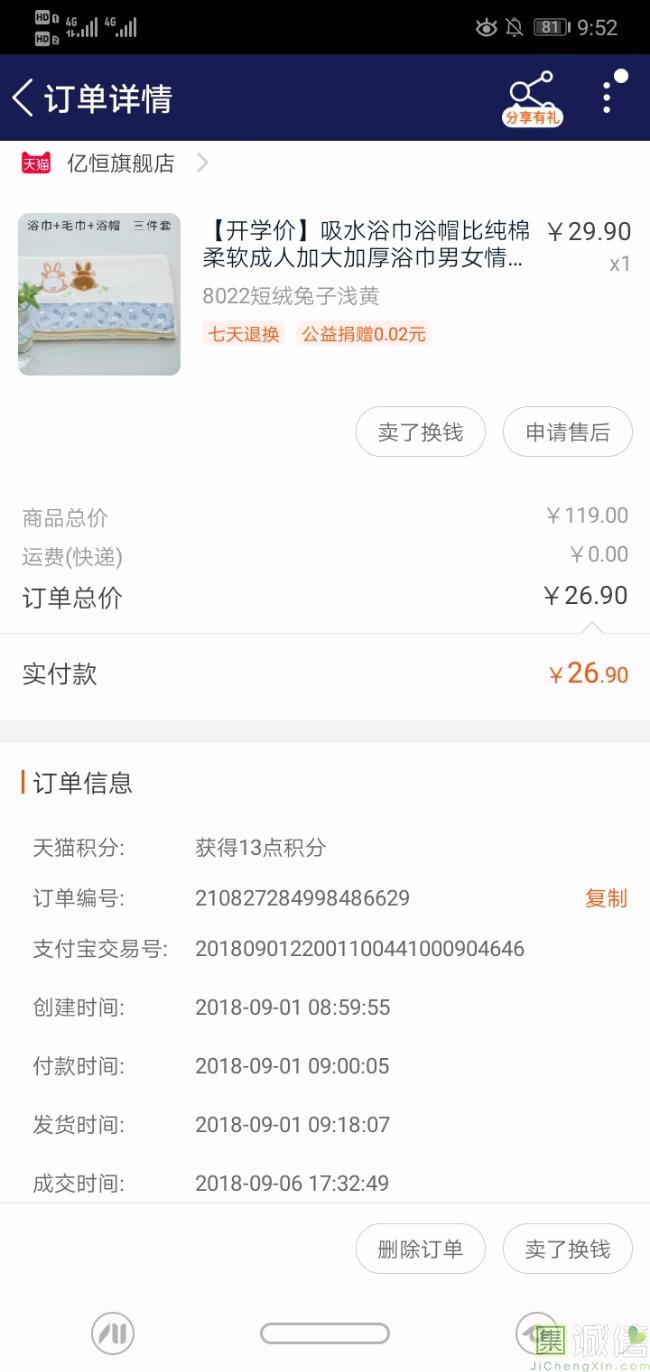Tap 卖了换钱 button beside 申请售后
Screen dimensions: 650x1372
click(x=420, y=432)
